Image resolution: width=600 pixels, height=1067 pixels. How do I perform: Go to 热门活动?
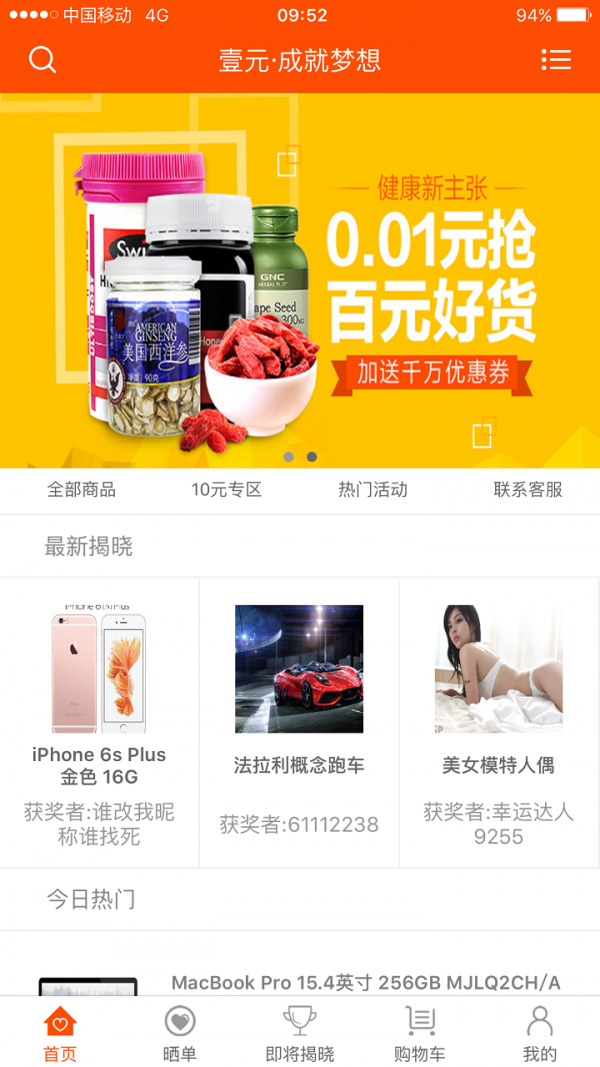pos(373,490)
